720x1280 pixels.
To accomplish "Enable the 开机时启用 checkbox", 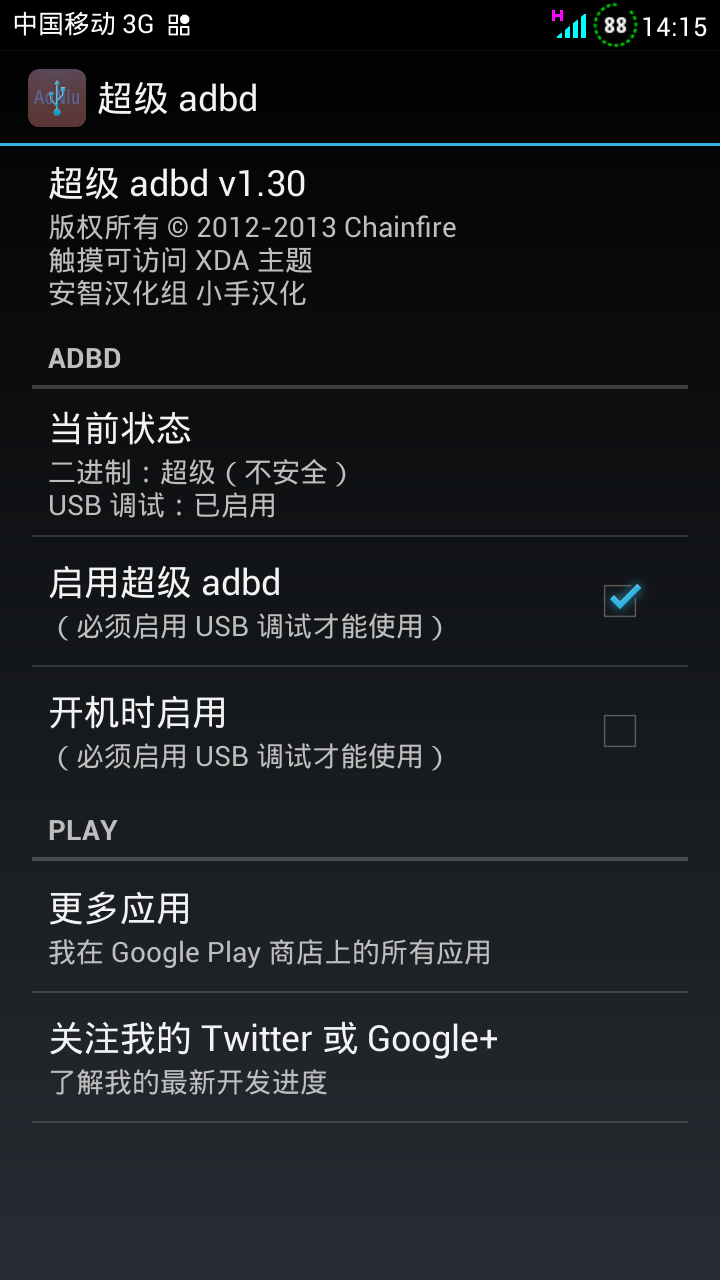I will (x=620, y=731).
